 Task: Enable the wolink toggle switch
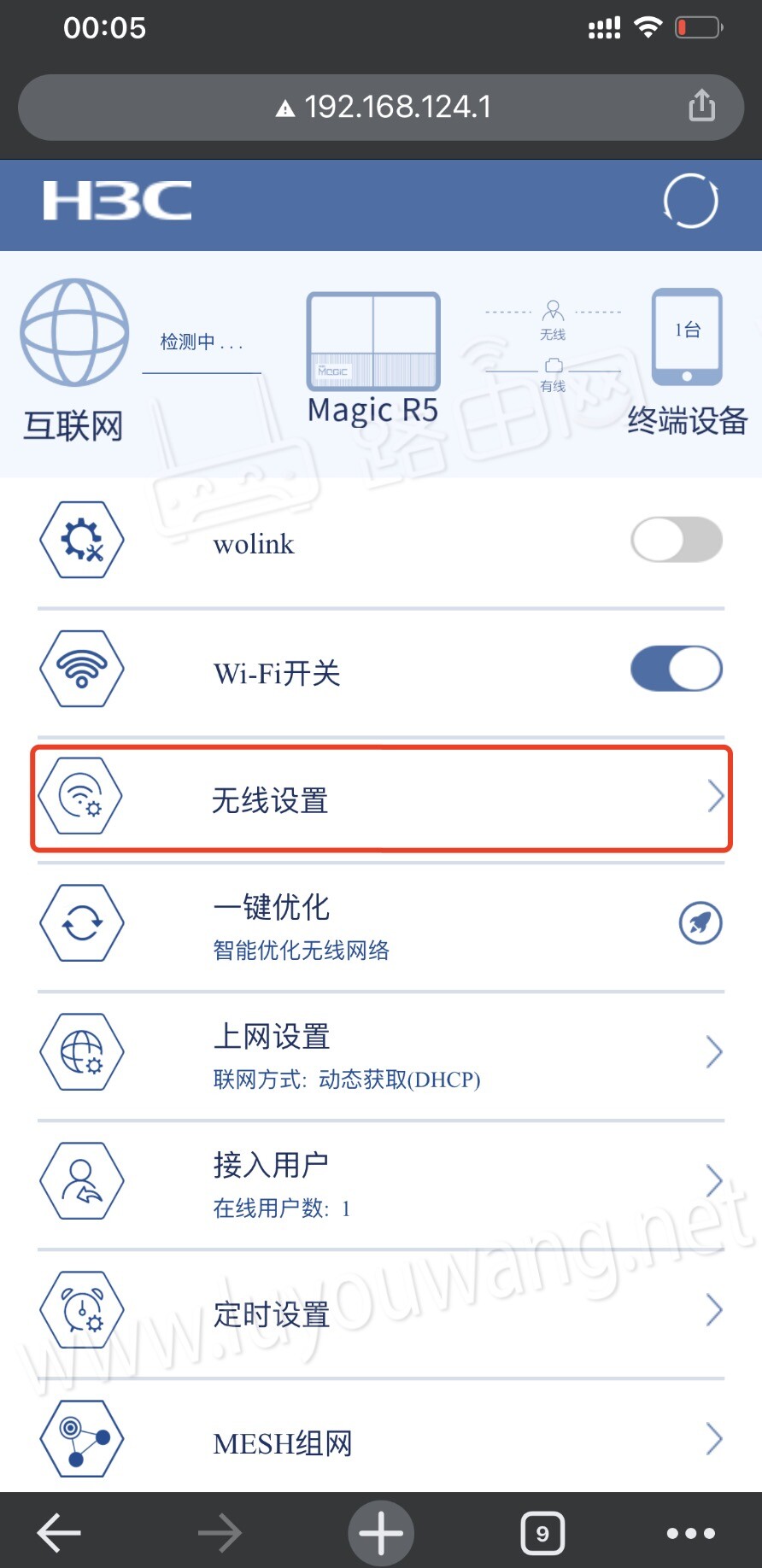[x=677, y=540]
